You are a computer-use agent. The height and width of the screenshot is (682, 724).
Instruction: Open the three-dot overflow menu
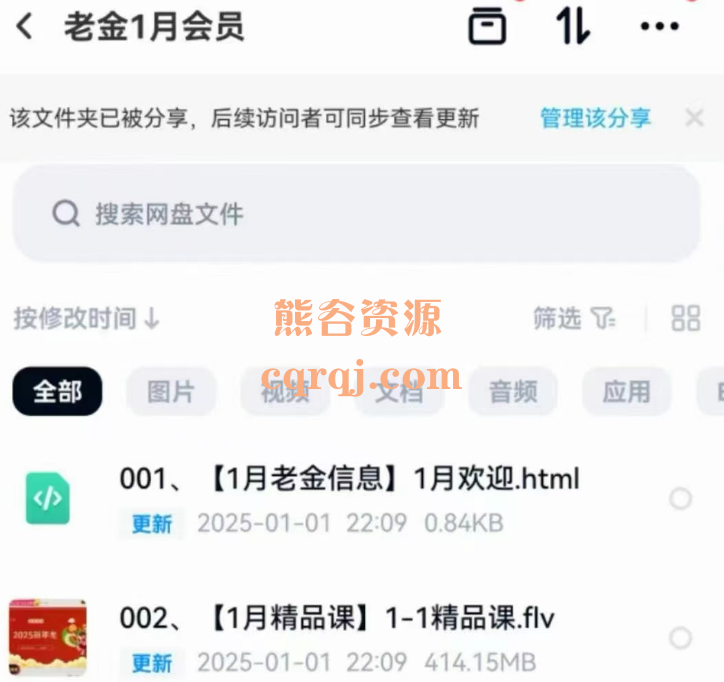click(660, 26)
